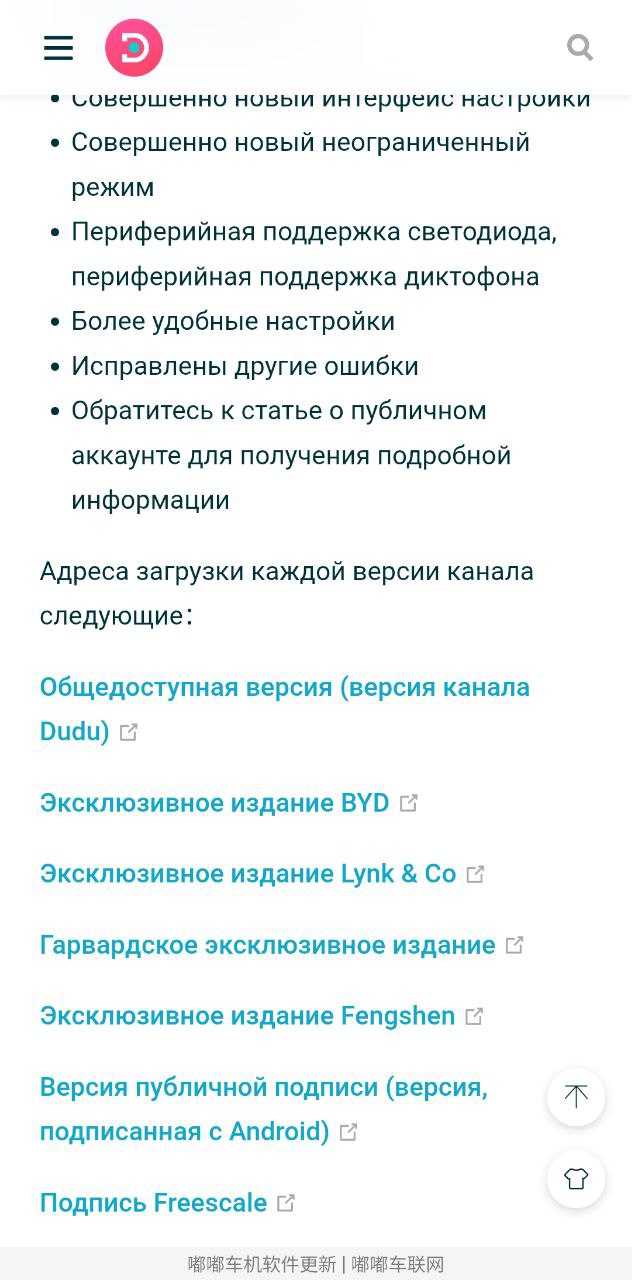Open the hamburger navigation menu
Viewport: 632px width, 1280px height.
pos(58,47)
